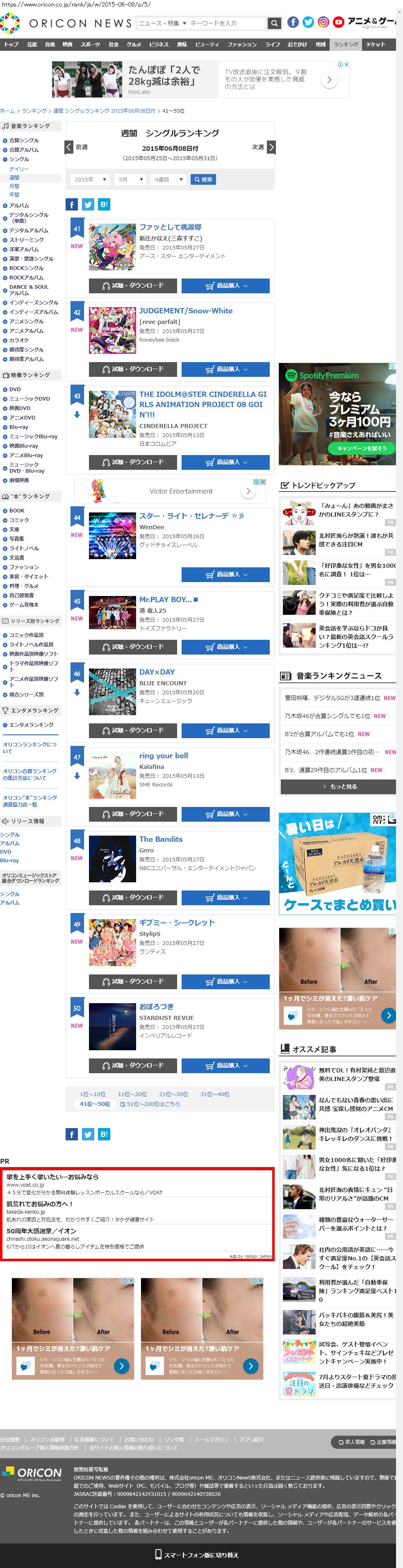Tap the search magnifier icon in header

(x=274, y=23)
